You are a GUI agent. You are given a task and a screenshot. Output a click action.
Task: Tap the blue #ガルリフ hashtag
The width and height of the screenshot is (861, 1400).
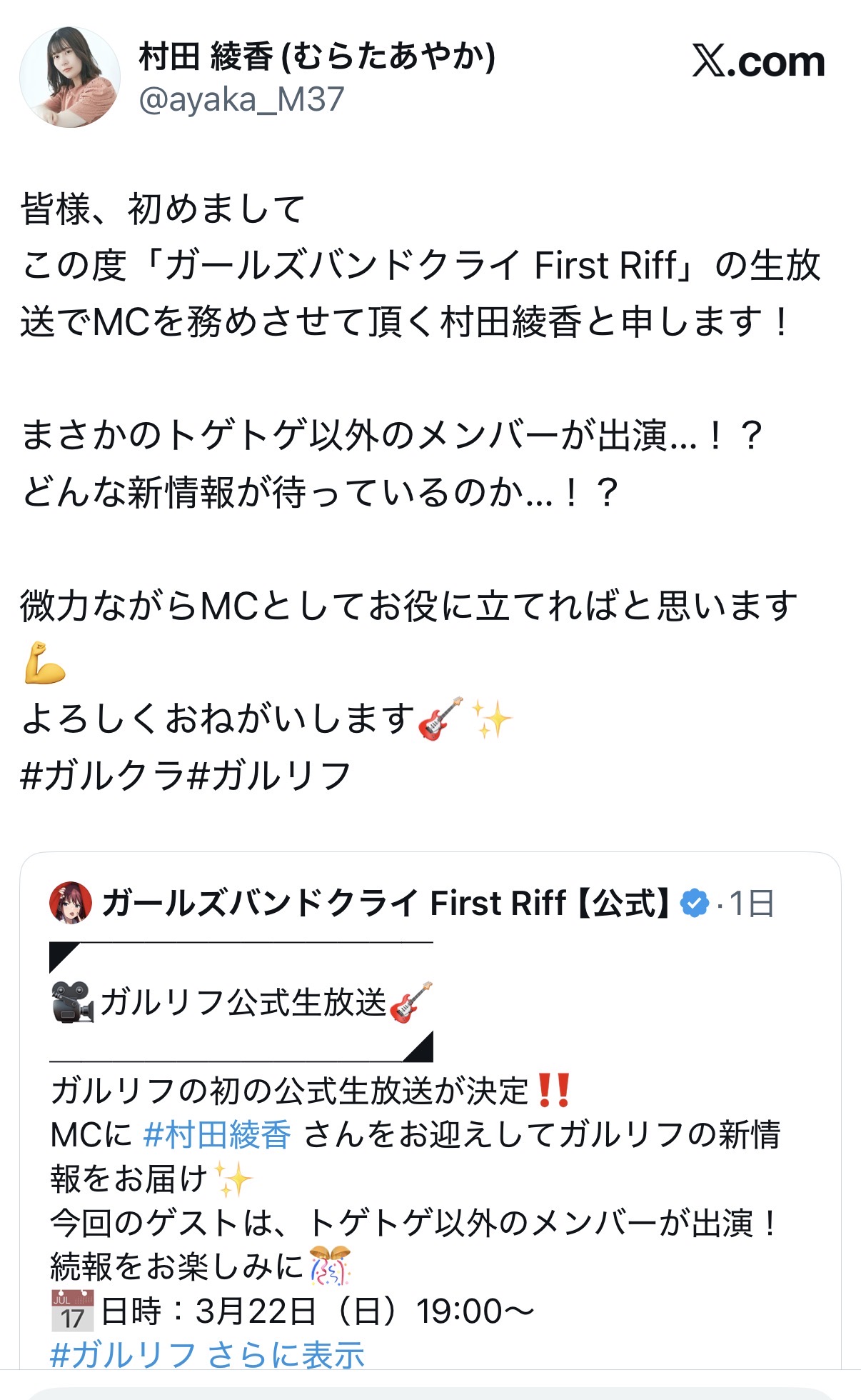[x=123, y=1355]
